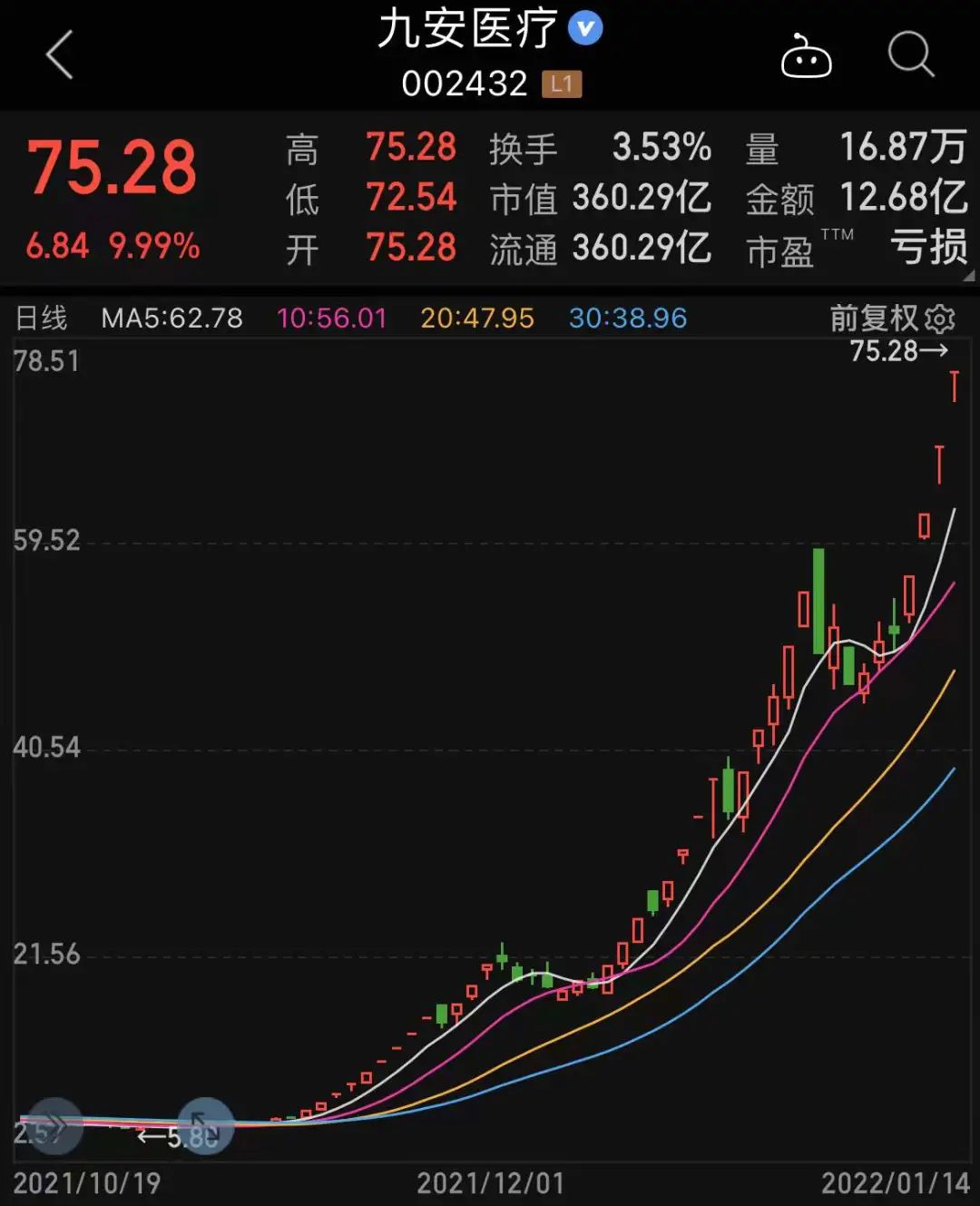The image size is (980, 1206).
Task: Expand the quote details panel corner triangle
Action: [968, 275]
